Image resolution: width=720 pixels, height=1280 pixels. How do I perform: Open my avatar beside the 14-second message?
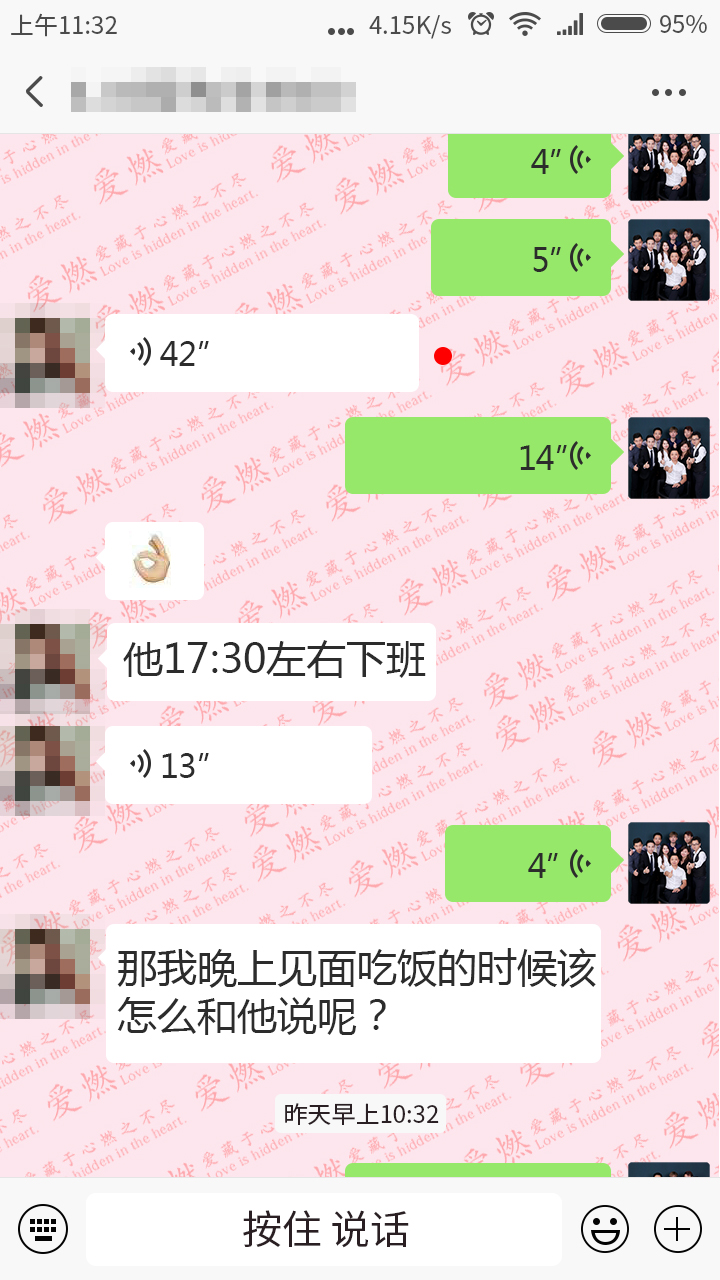(668, 457)
